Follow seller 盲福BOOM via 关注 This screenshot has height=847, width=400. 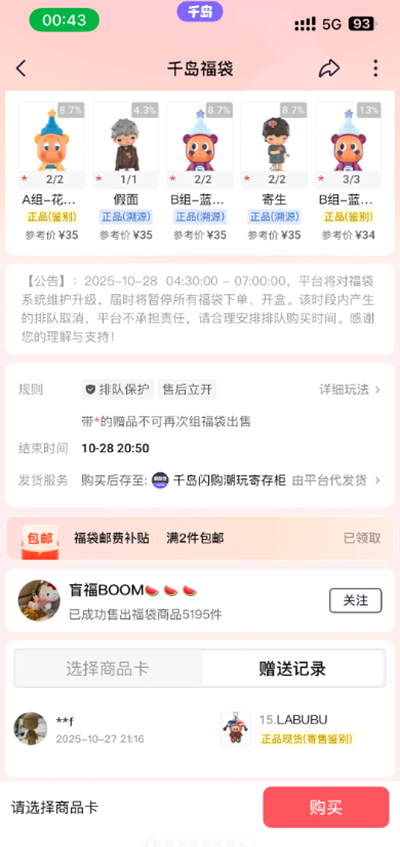tap(356, 601)
